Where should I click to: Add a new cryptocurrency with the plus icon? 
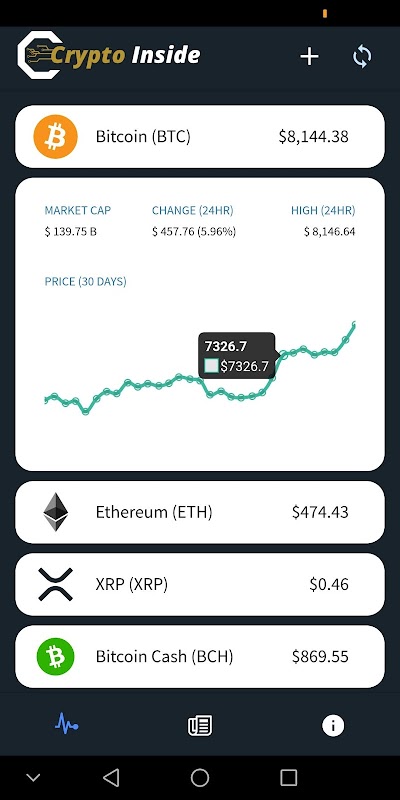(309, 57)
